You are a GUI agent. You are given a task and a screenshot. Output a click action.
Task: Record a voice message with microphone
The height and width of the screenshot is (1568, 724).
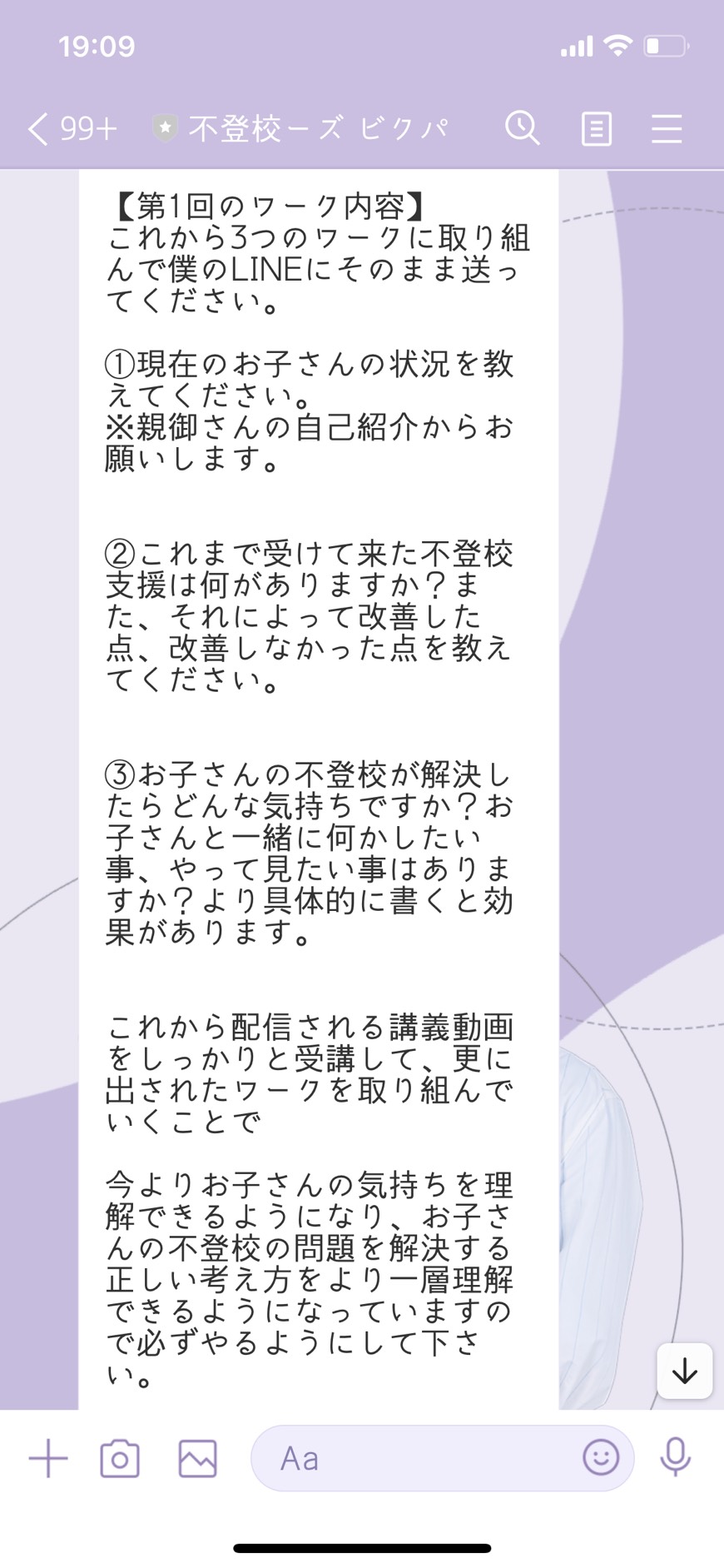(675, 1456)
